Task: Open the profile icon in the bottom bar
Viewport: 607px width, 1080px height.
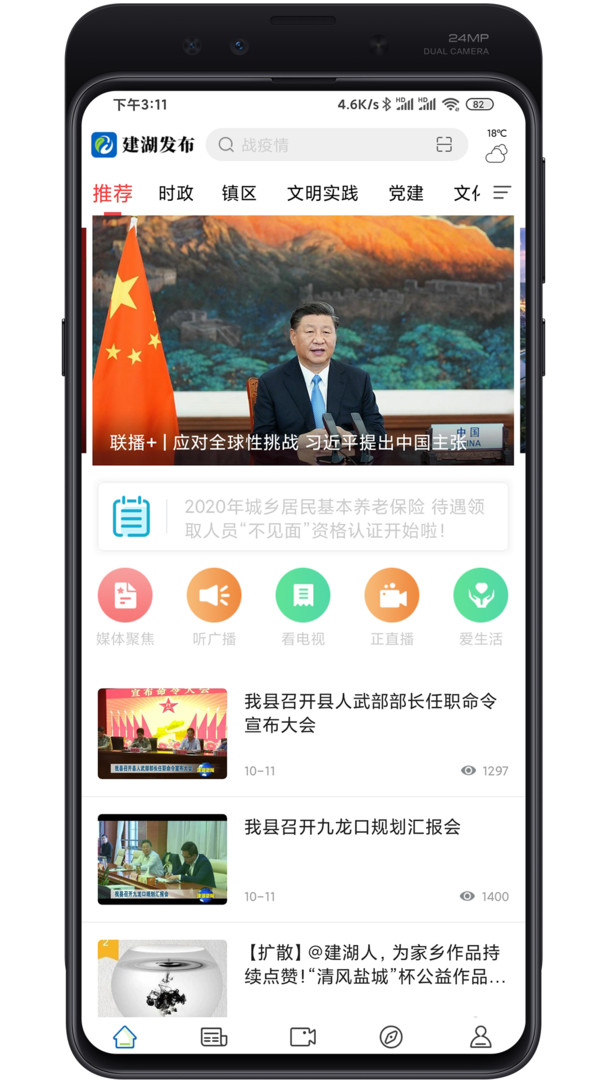Action: coord(481,1036)
